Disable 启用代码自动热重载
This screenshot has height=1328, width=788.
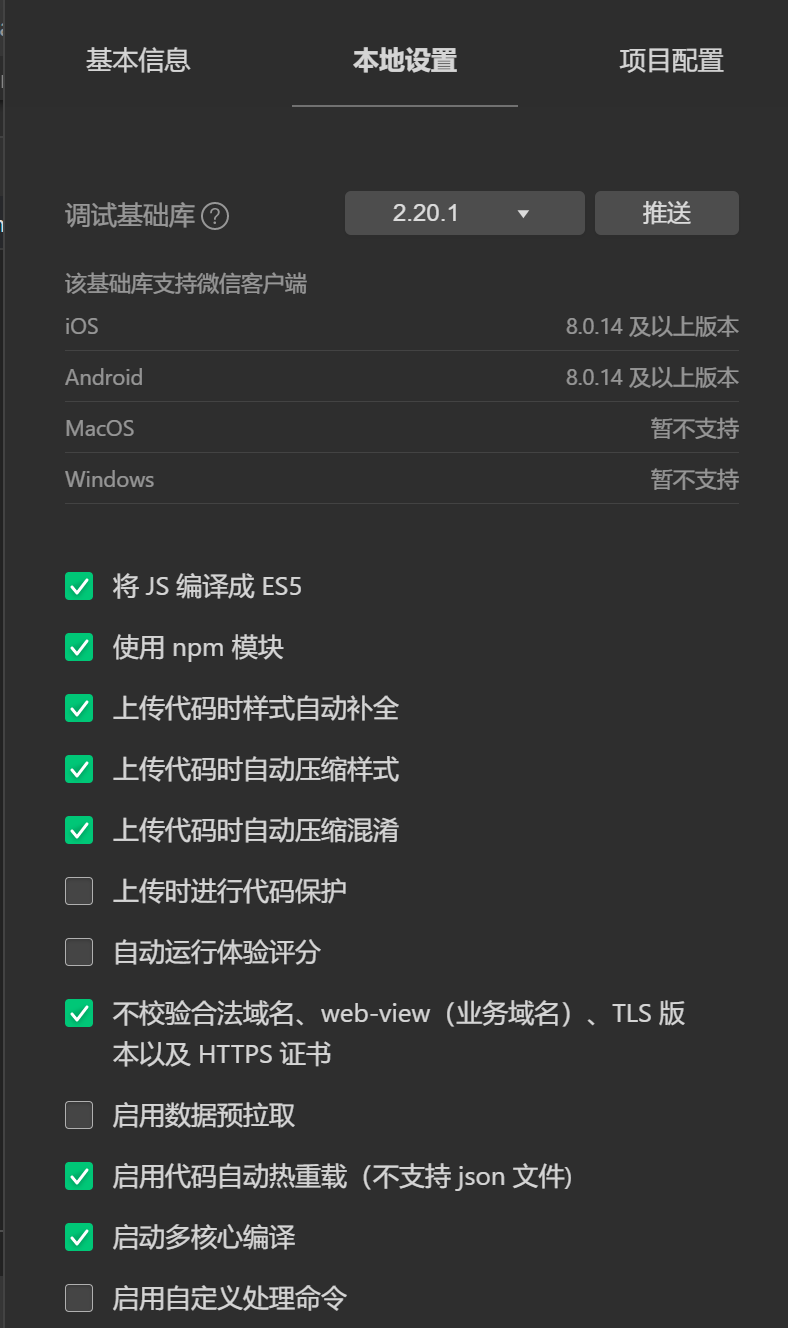[79, 1176]
